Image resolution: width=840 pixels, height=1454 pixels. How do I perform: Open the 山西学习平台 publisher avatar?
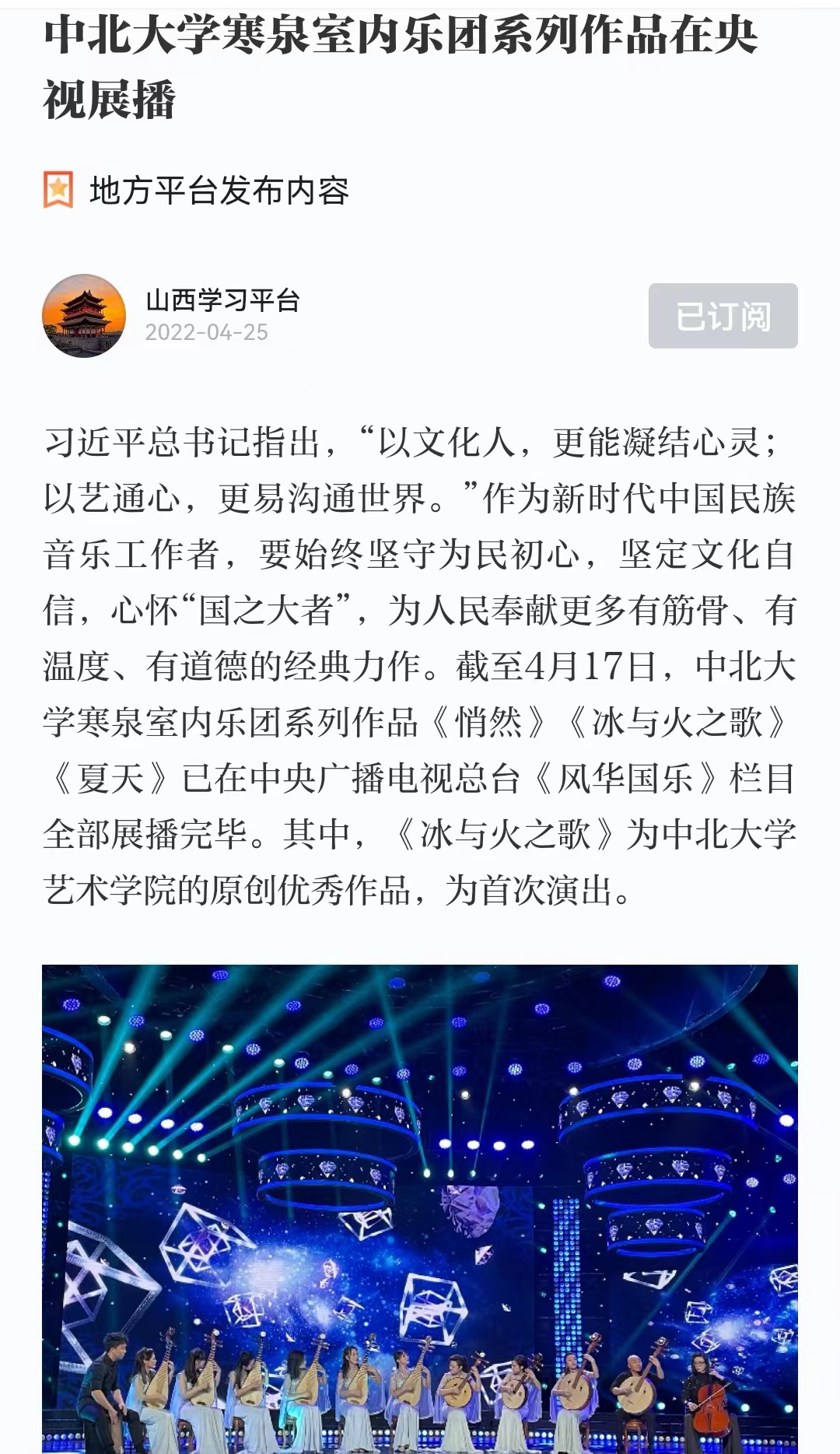point(84,316)
